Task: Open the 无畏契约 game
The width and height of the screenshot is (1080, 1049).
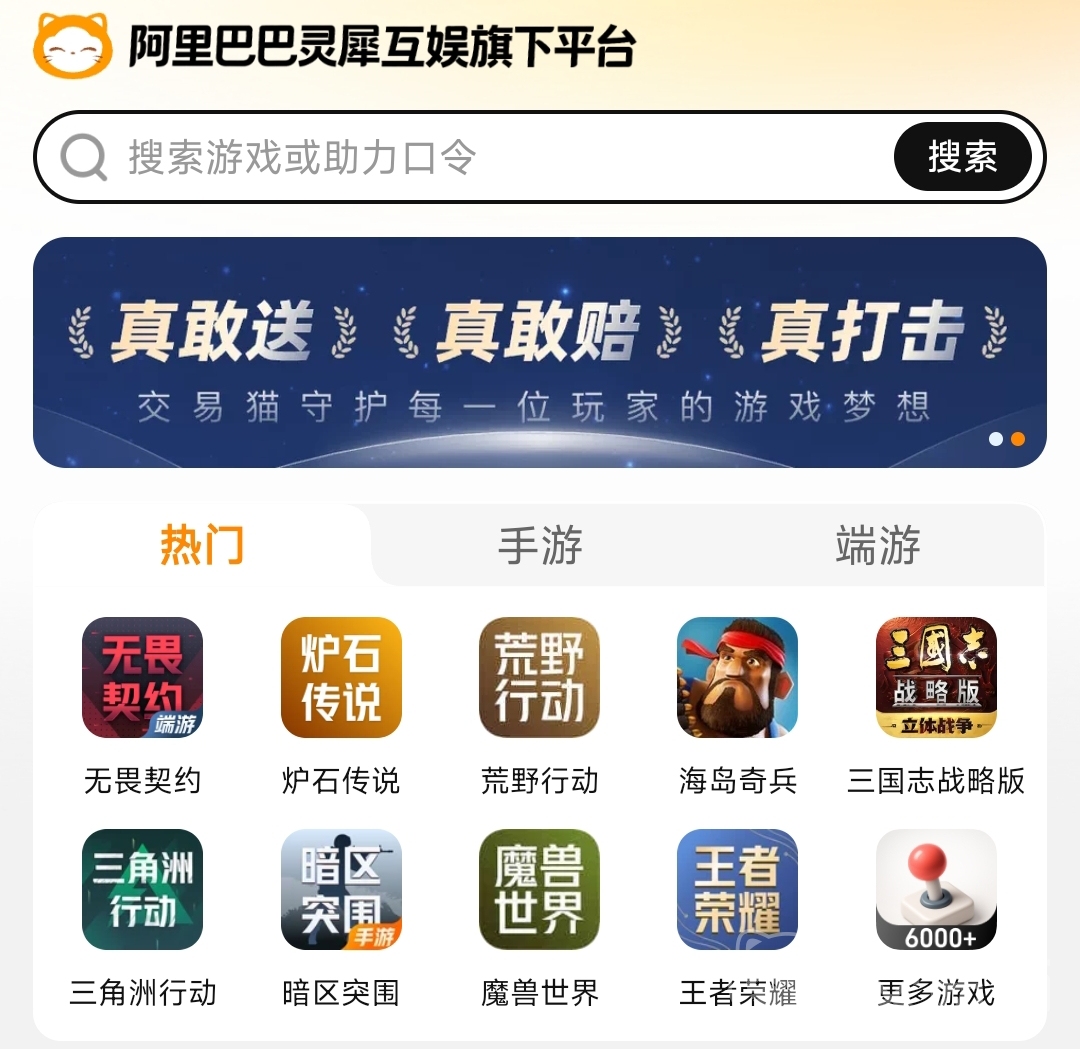Action: (142, 678)
